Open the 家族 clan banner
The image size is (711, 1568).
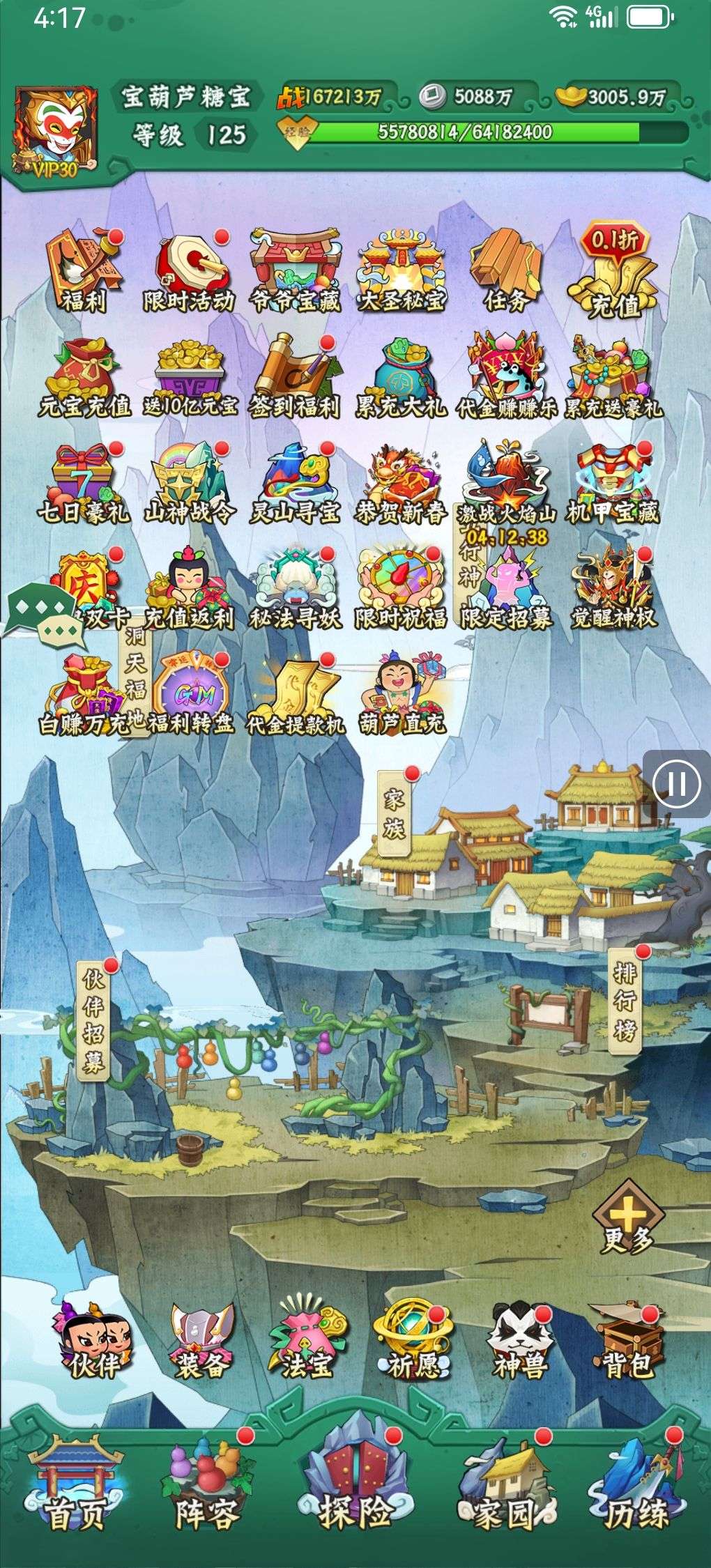pos(395,812)
